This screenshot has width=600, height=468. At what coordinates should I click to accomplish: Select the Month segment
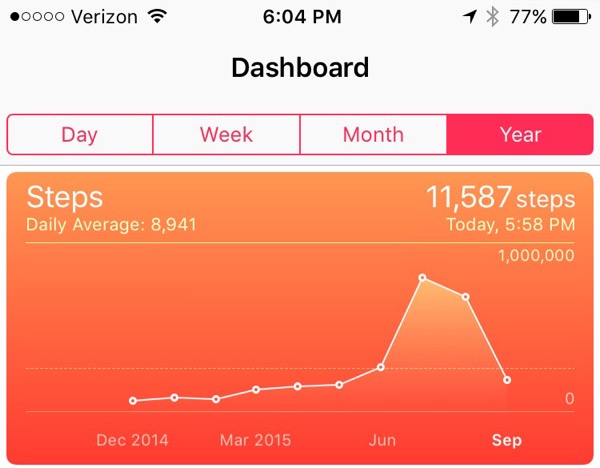(373, 134)
